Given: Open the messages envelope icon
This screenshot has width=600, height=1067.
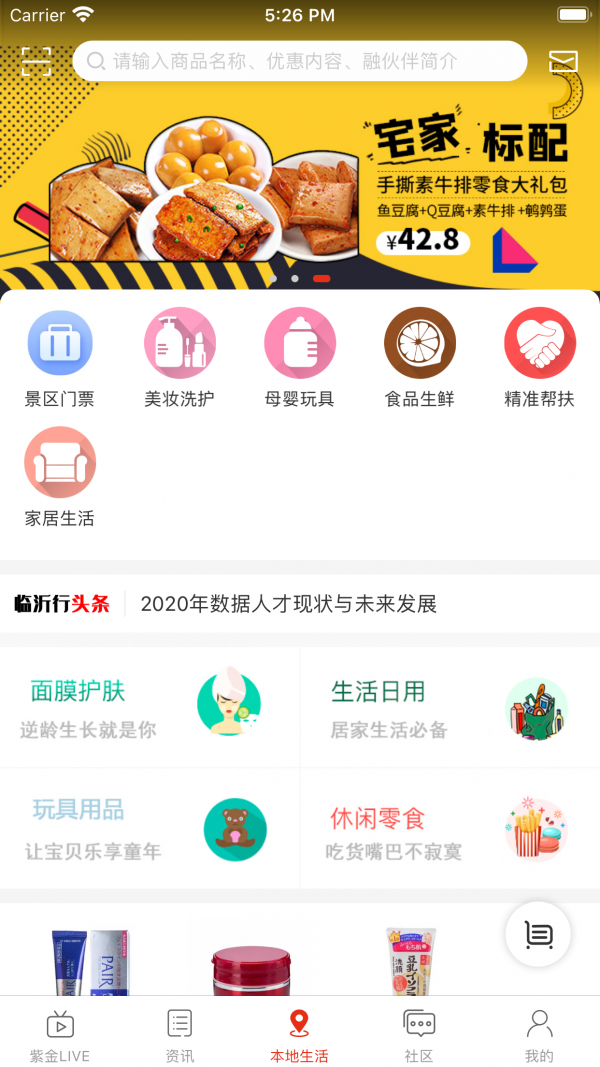Looking at the screenshot, I should point(563,62).
